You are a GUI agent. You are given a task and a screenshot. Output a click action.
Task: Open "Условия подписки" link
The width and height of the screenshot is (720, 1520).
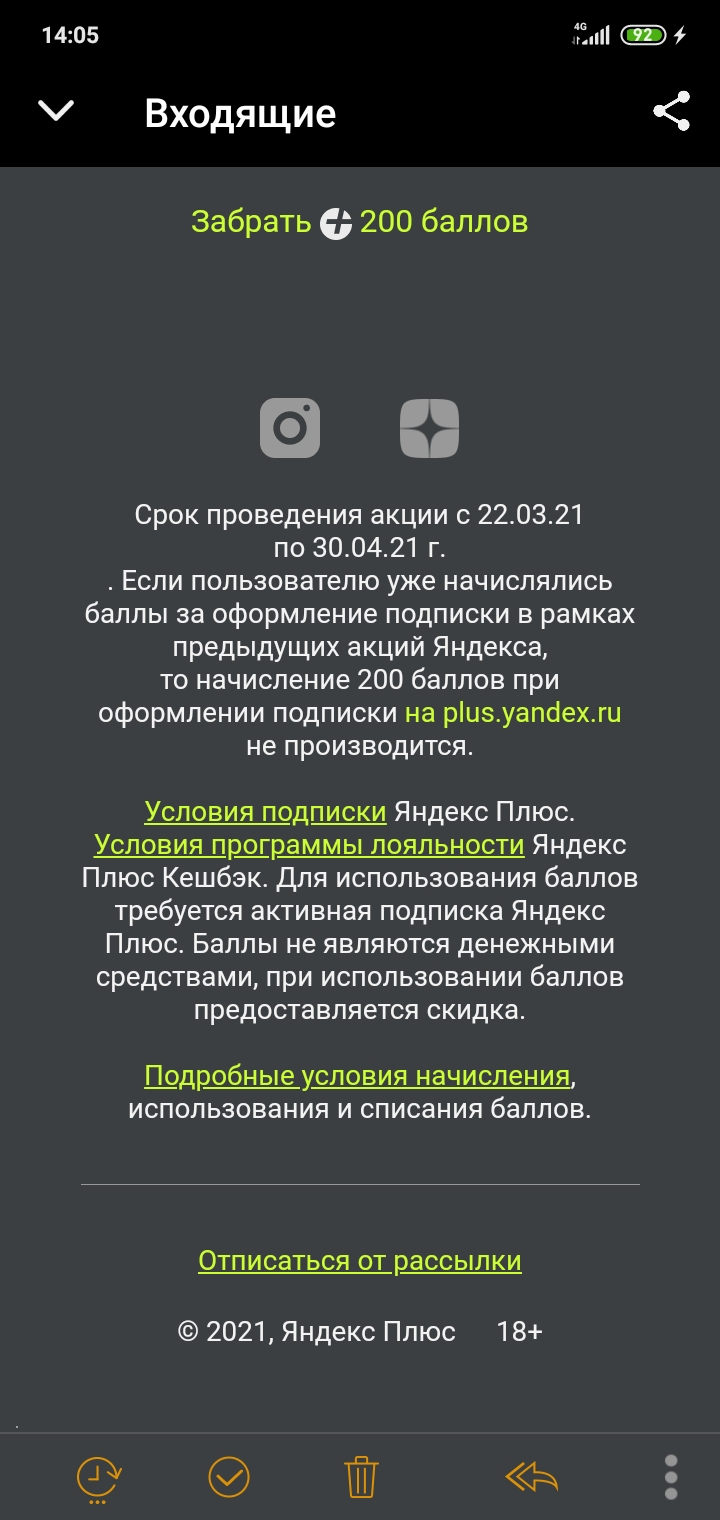click(x=266, y=811)
